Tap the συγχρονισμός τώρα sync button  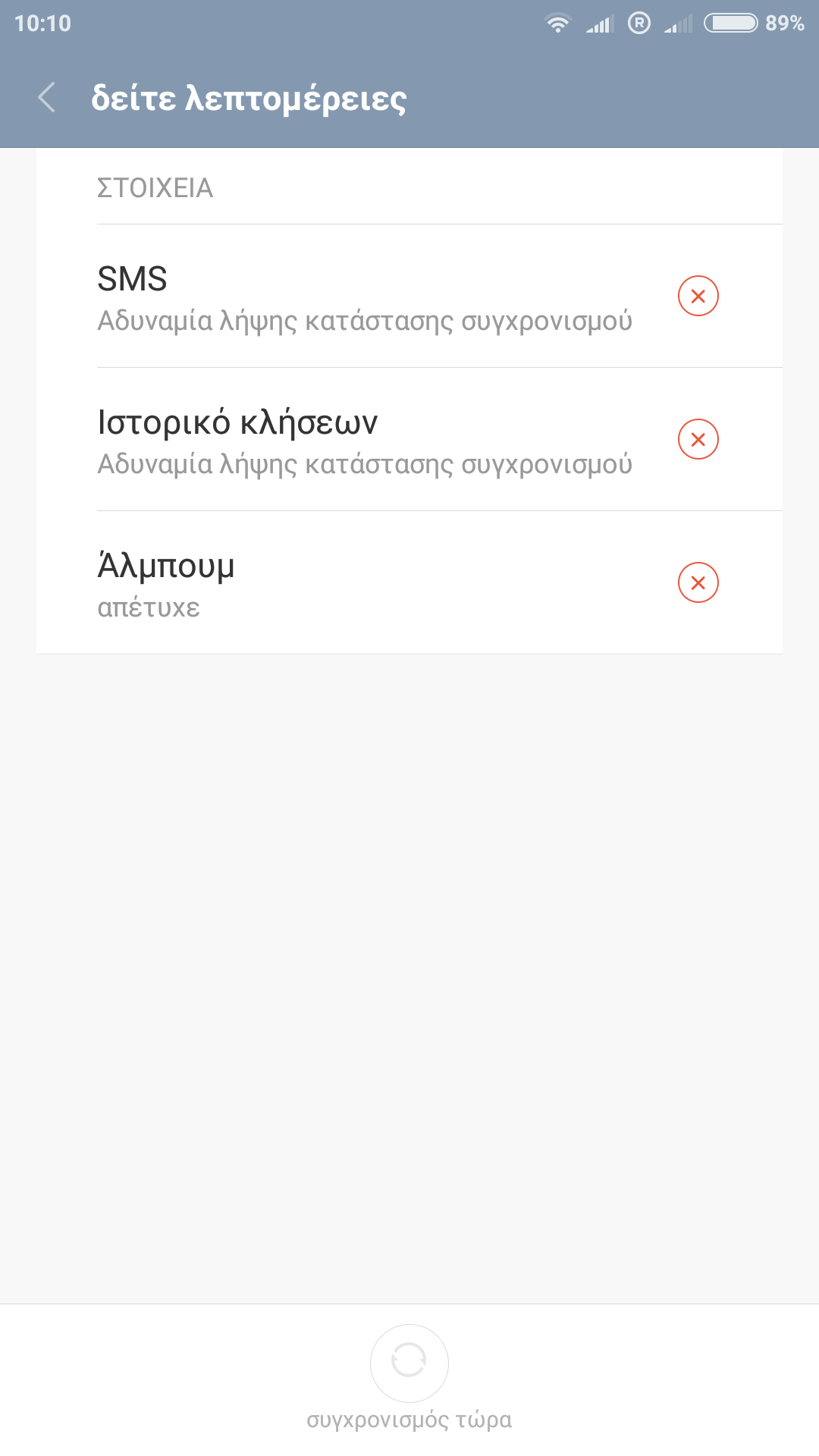coord(409,1363)
